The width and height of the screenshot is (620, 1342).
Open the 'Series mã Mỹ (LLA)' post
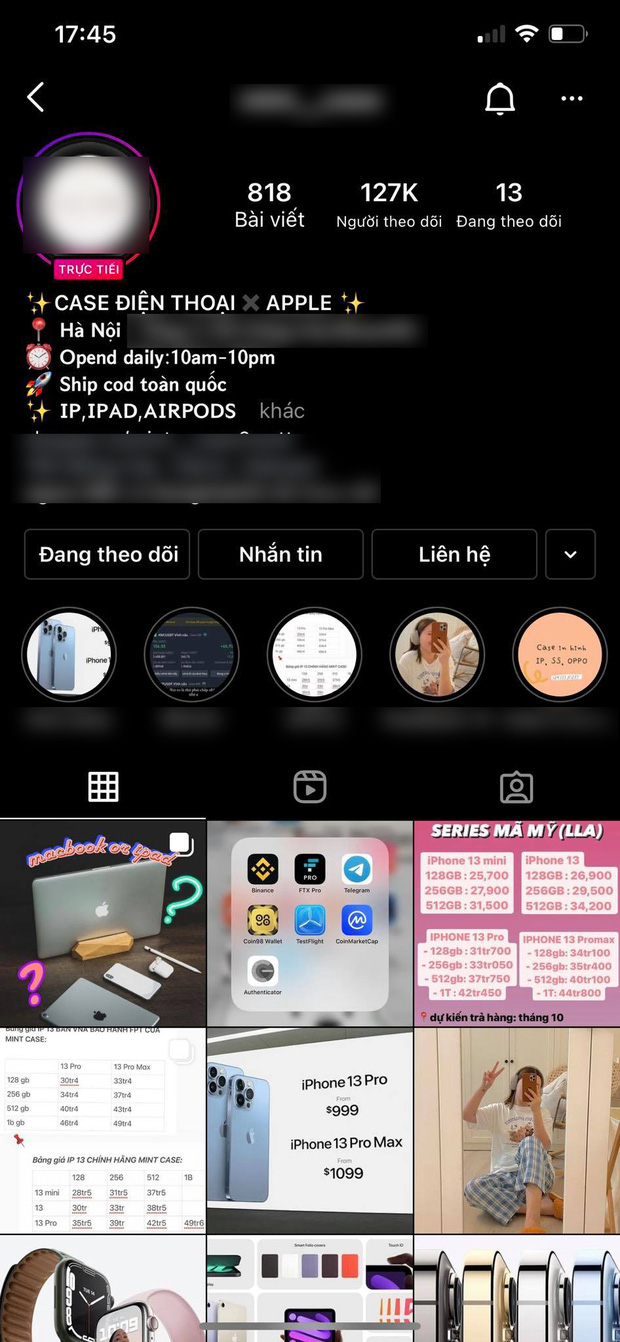[516, 923]
